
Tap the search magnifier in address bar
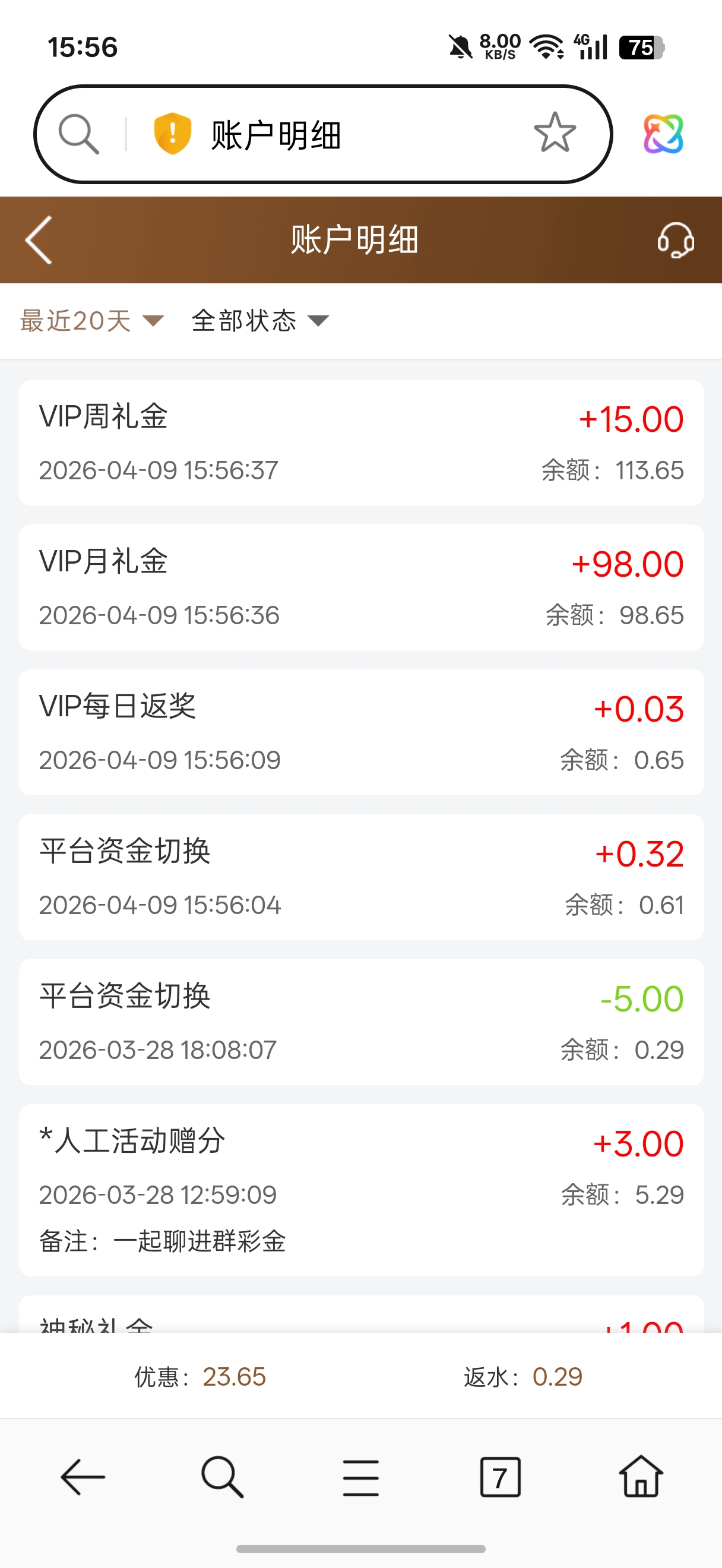click(x=78, y=133)
